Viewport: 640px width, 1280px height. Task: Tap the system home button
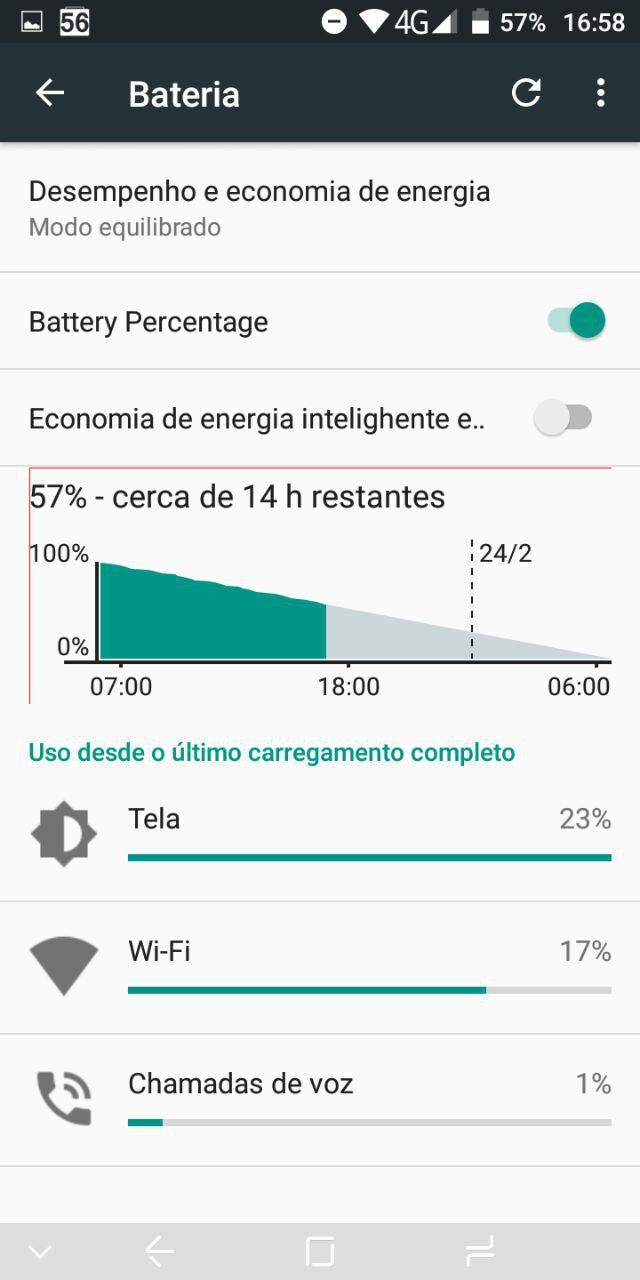tap(320, 1251)
